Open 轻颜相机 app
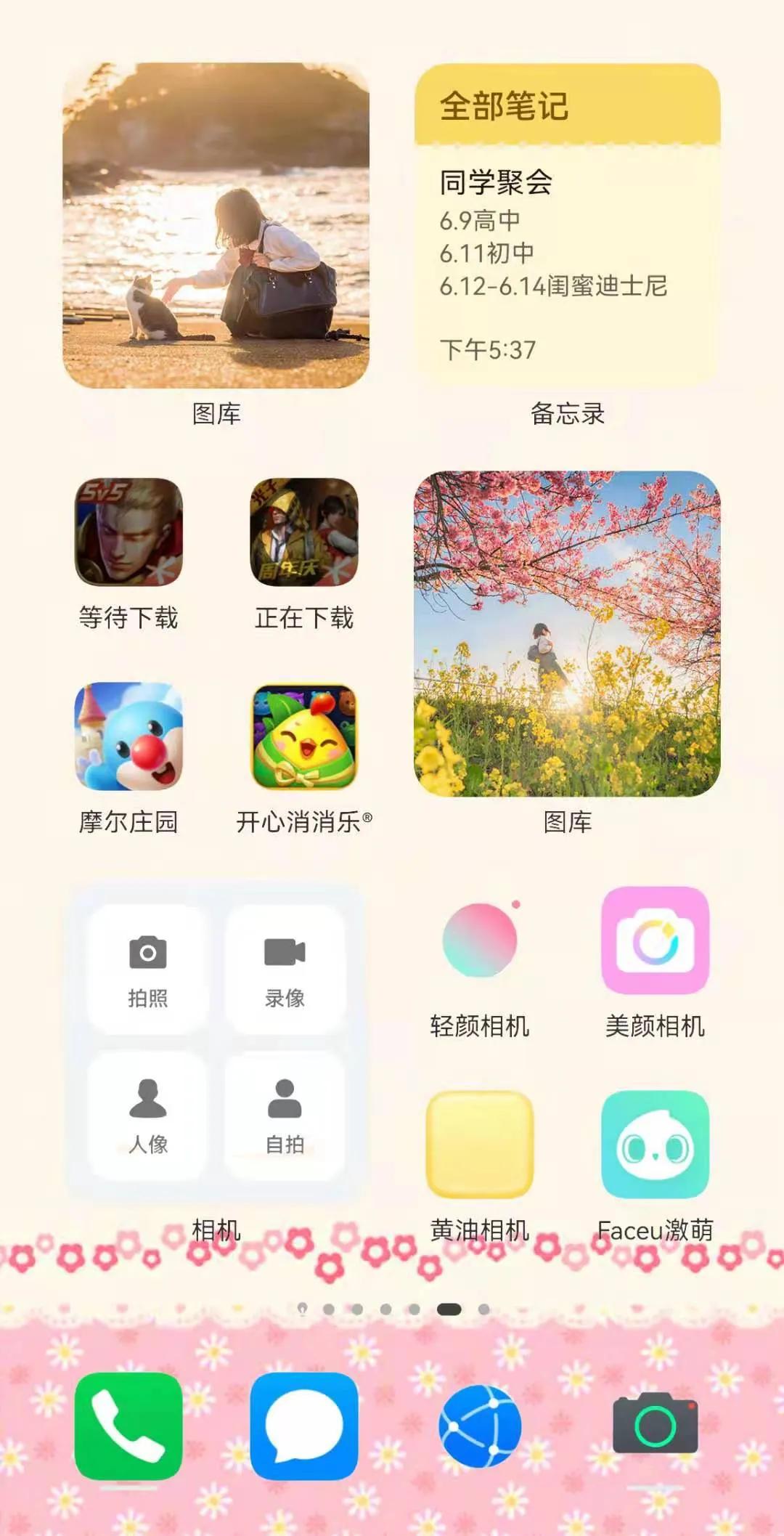The image size is (784, 1536). 480,940
